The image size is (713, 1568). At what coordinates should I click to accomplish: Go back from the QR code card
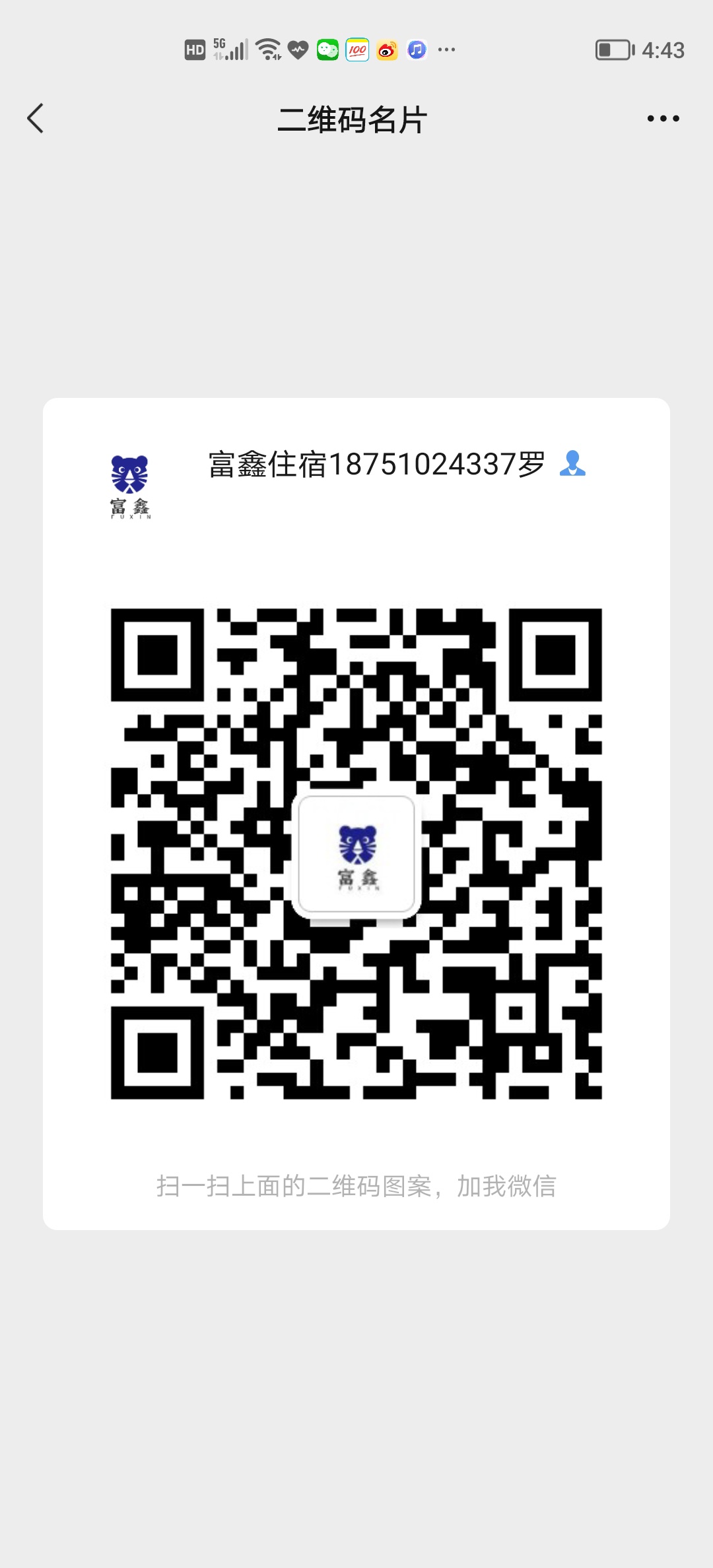(x=36, y=119)
